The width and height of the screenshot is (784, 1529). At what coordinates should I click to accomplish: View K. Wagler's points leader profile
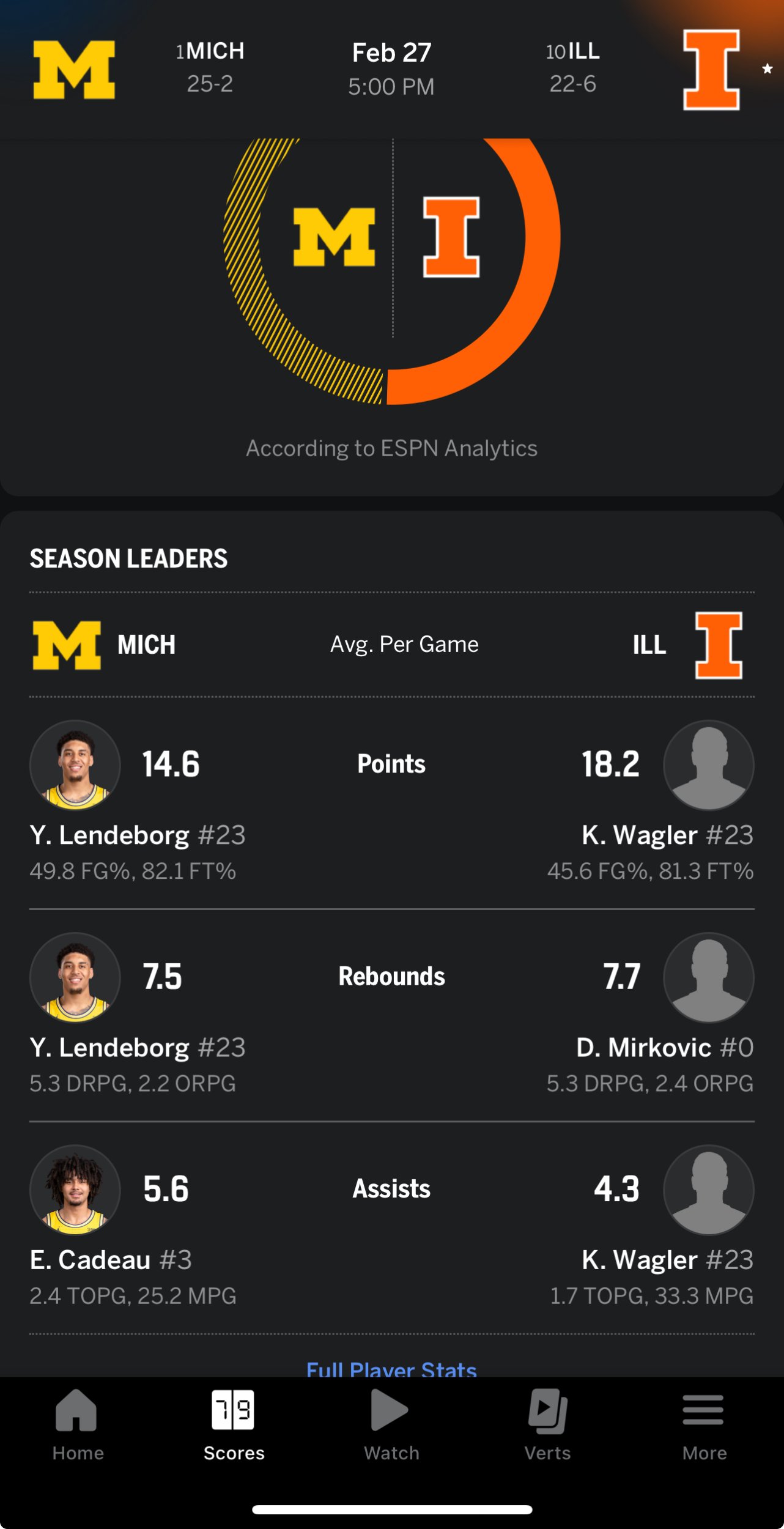[708, 765]
